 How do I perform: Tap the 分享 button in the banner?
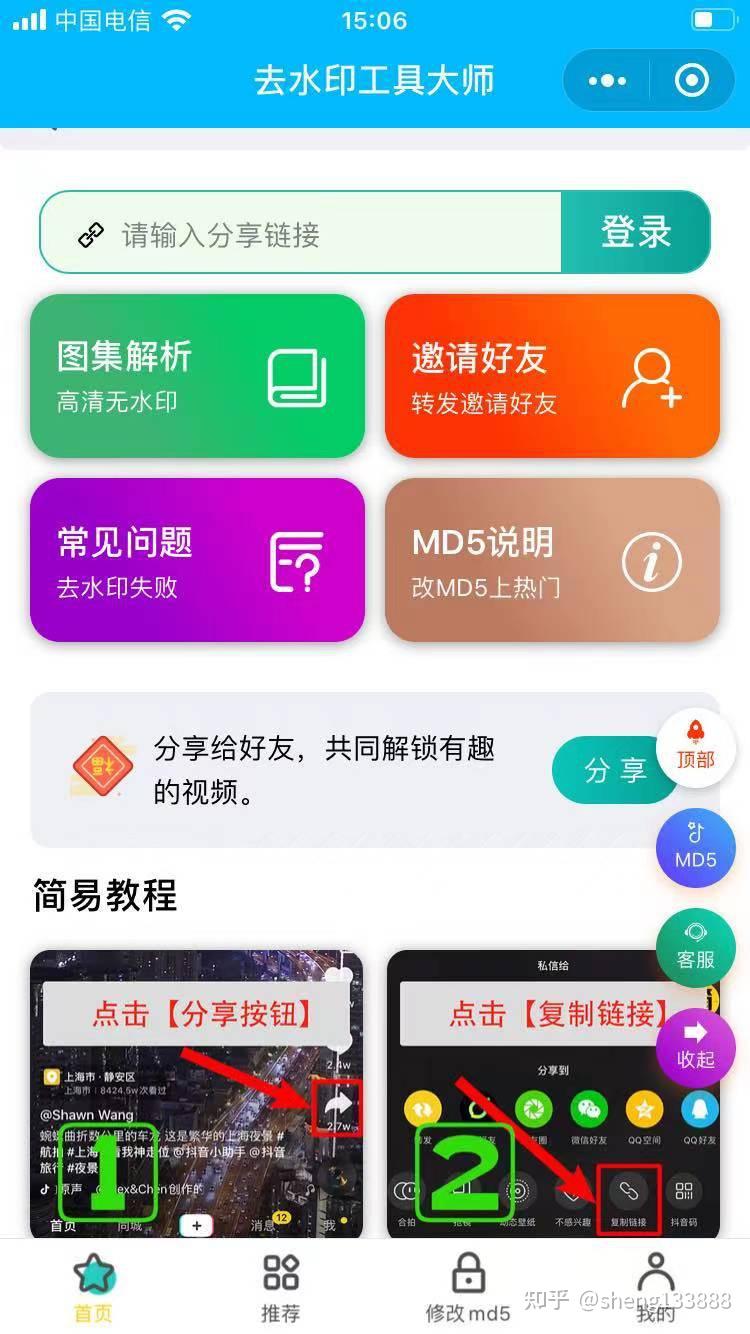614,770
